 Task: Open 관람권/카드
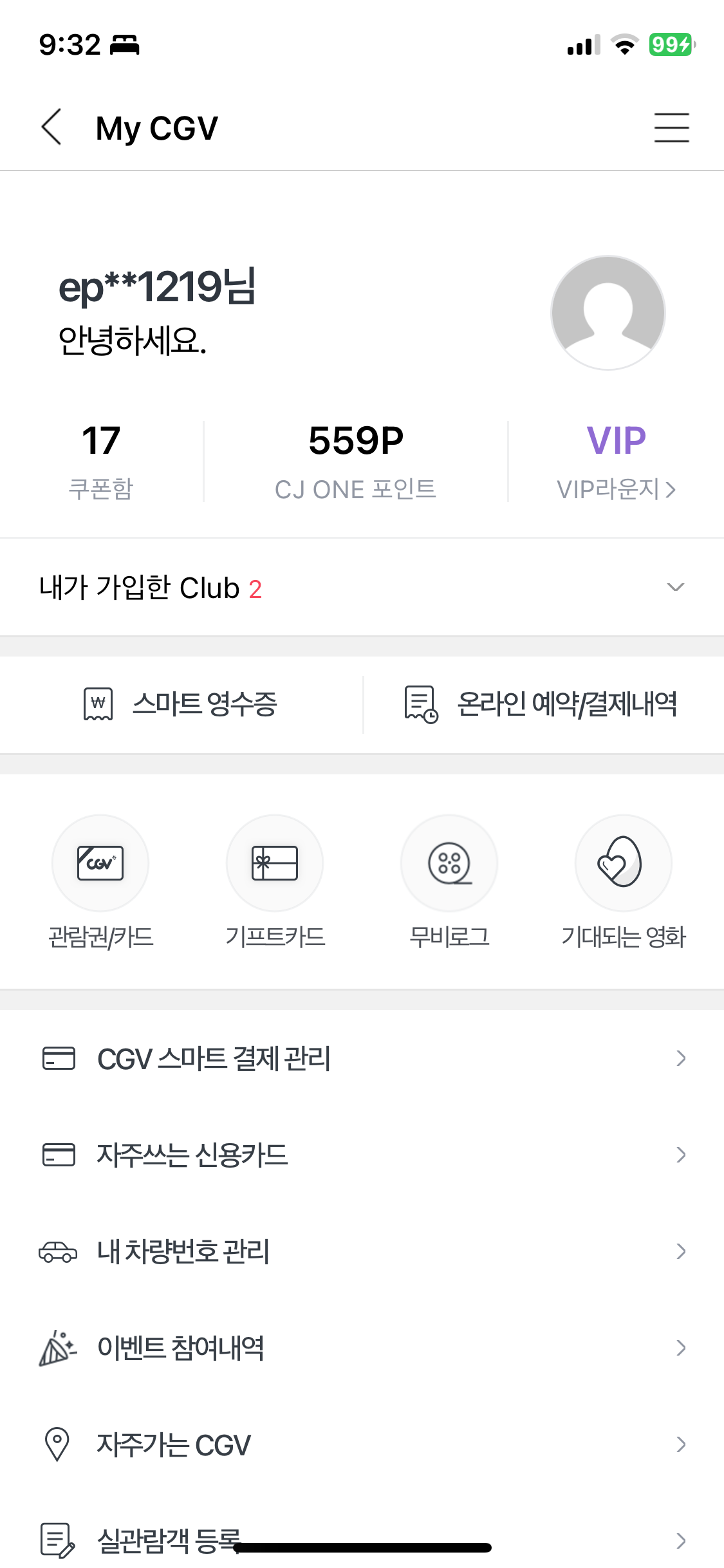coord(100,882)
